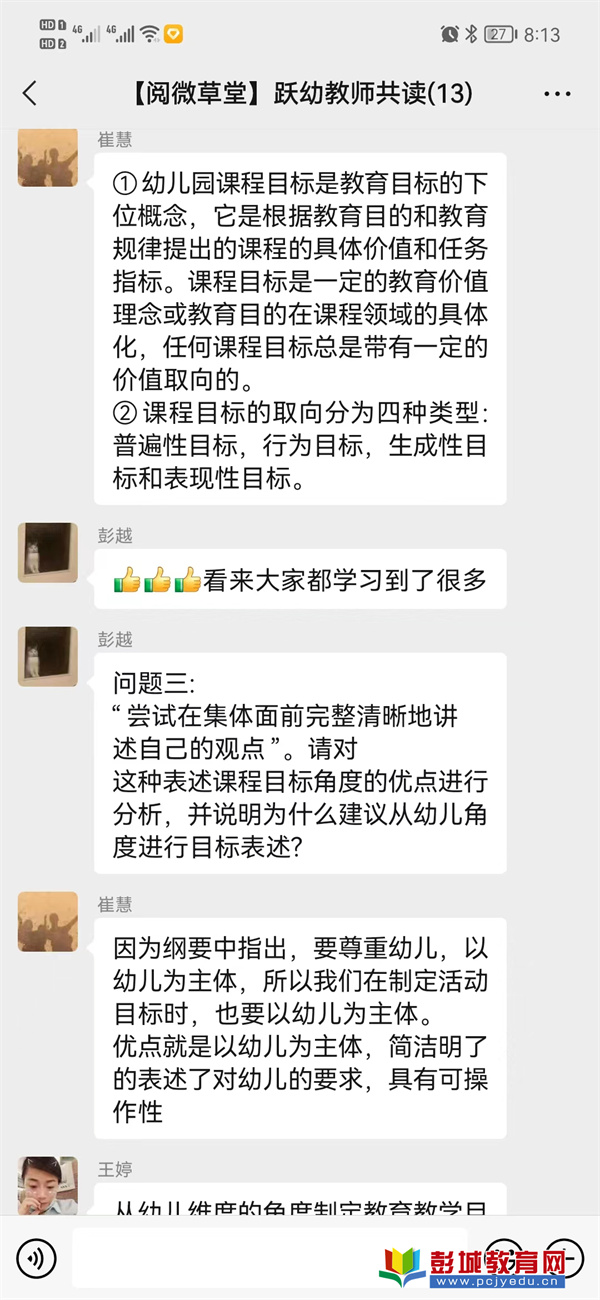Open the chat's three-dot menu
Screen dimensions: 600x1300
coord(557,94)
